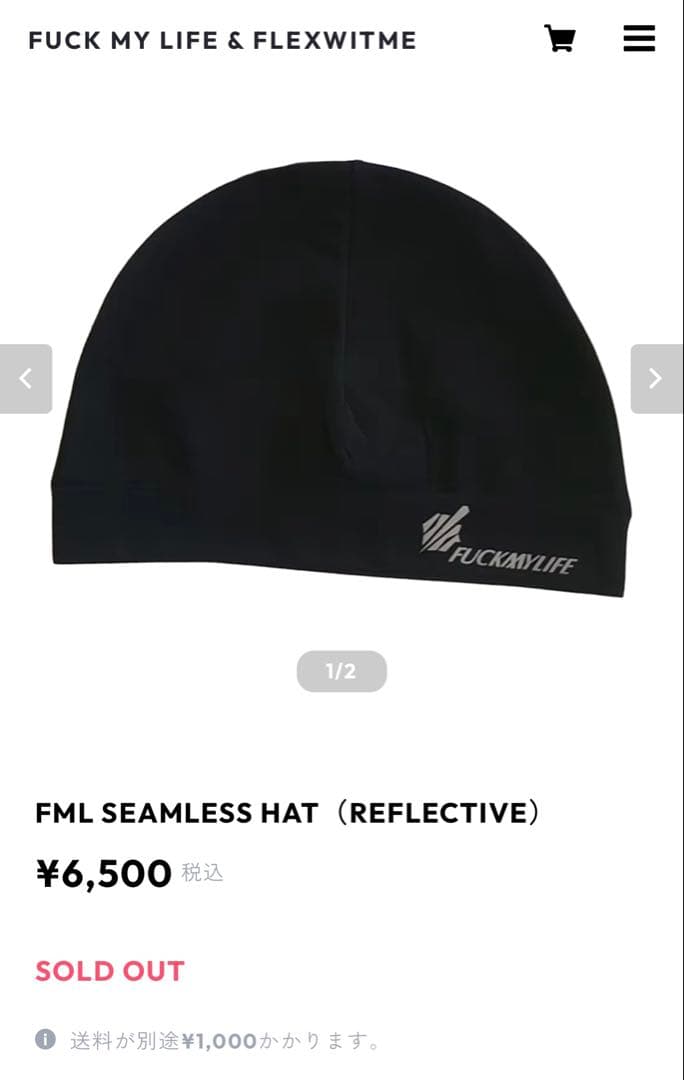The width and height of the screenshot is (684, 1080).
Task: Open the shopping cart
Action: click(x=559, y=39)
